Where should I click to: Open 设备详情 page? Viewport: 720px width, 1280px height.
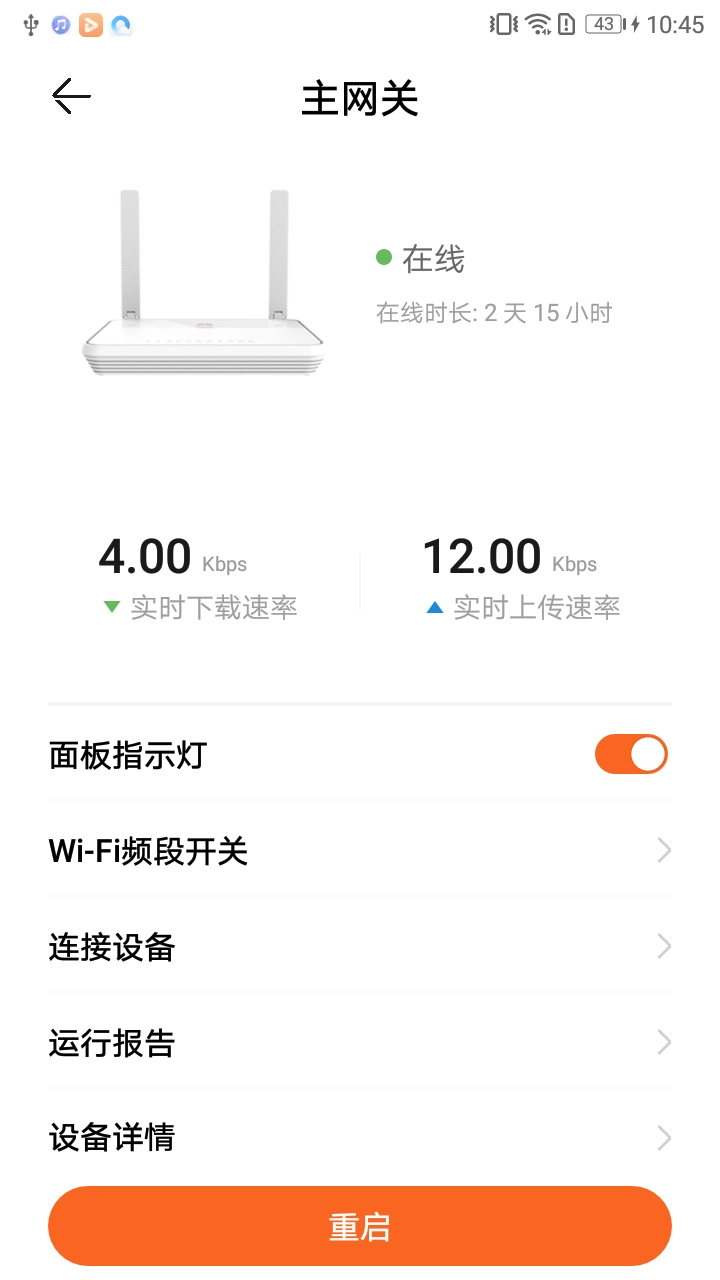[x=359, y=1137]
